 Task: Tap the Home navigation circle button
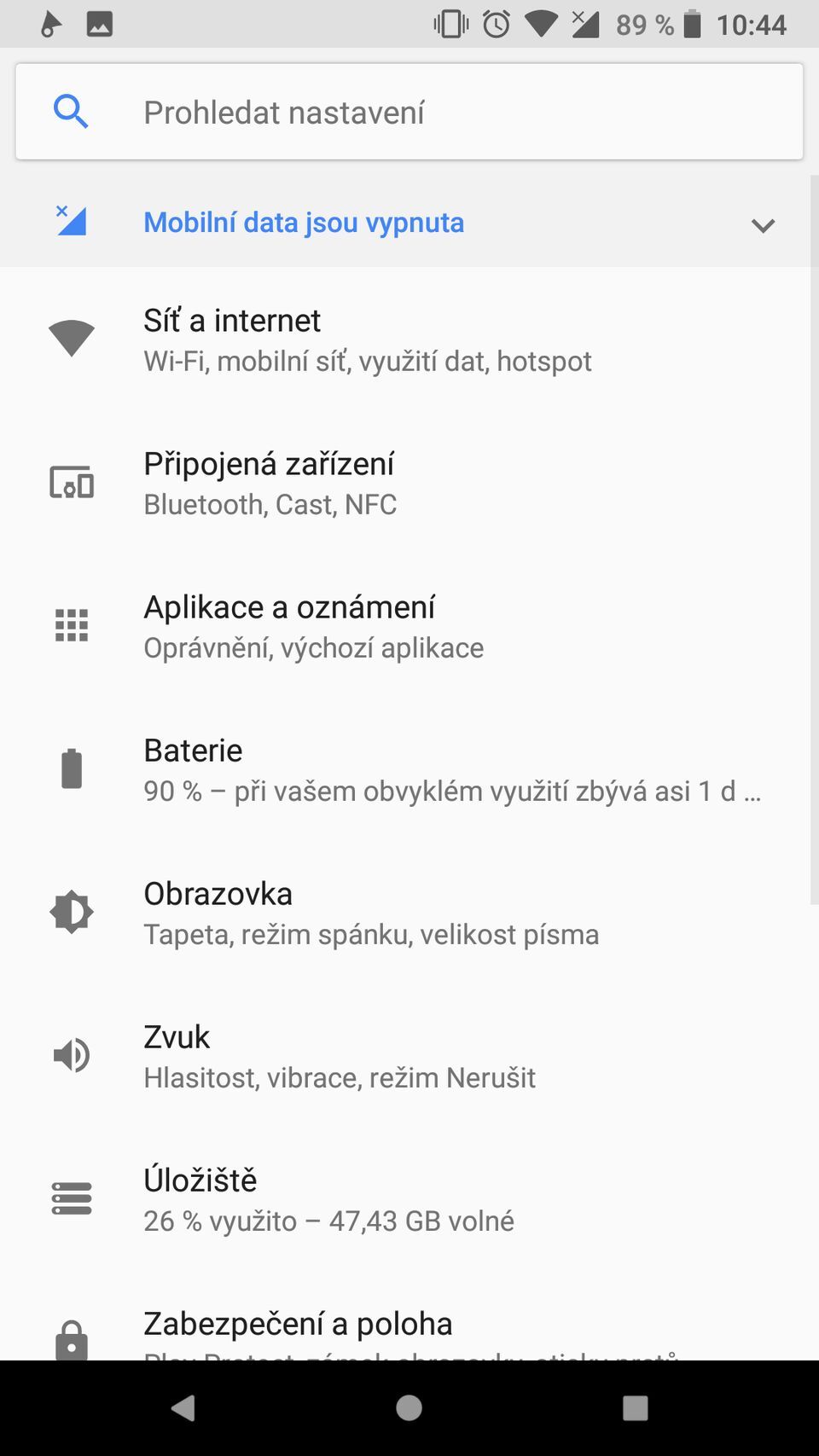(409, 1408)
